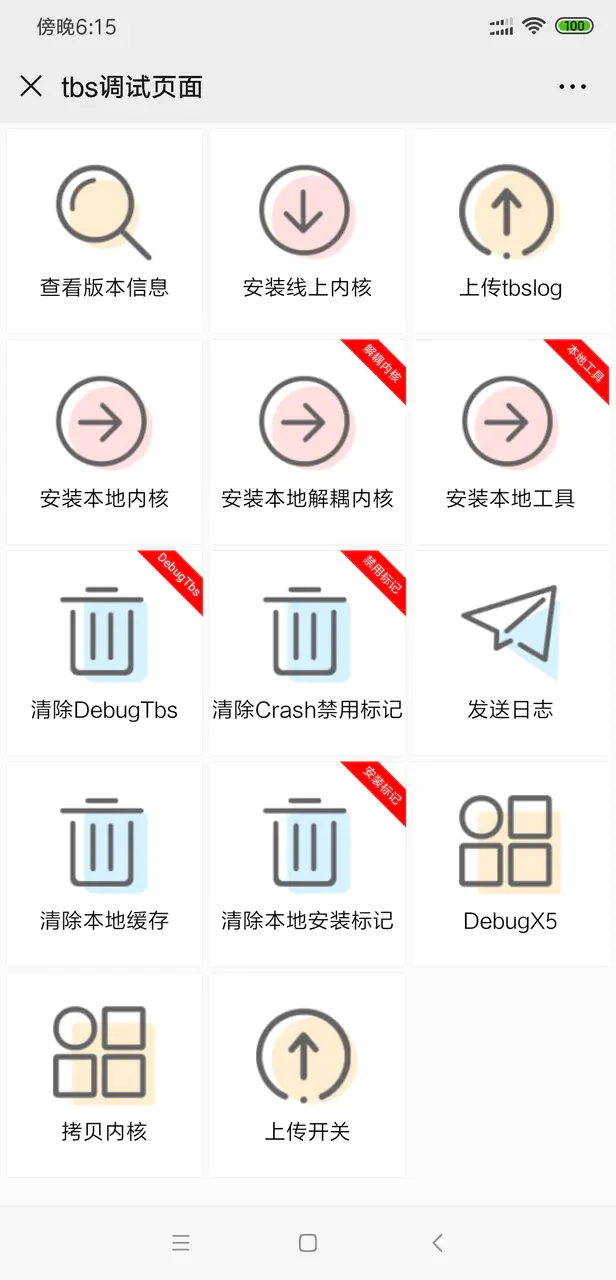The width and height of the screenshot is (616, 1280).
Task: Select 清除Crash禁用标记
Action: pos(307,653)
